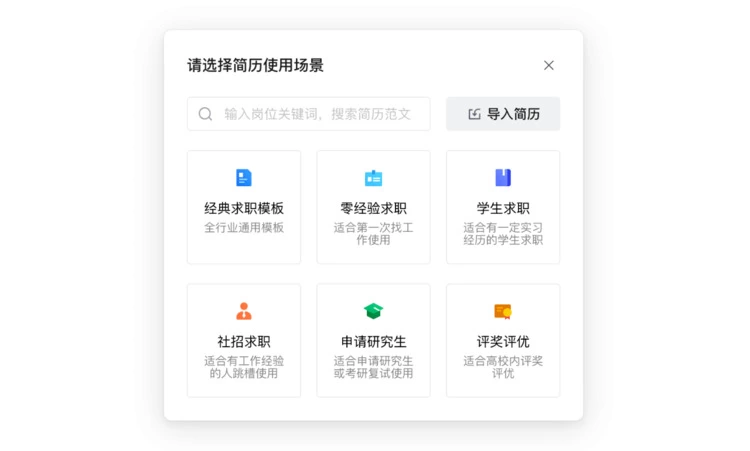Pick the 社招求职 scenario card
Image resolution: width=750 pixels, height=451 pixels.
(x=244, y=340)
